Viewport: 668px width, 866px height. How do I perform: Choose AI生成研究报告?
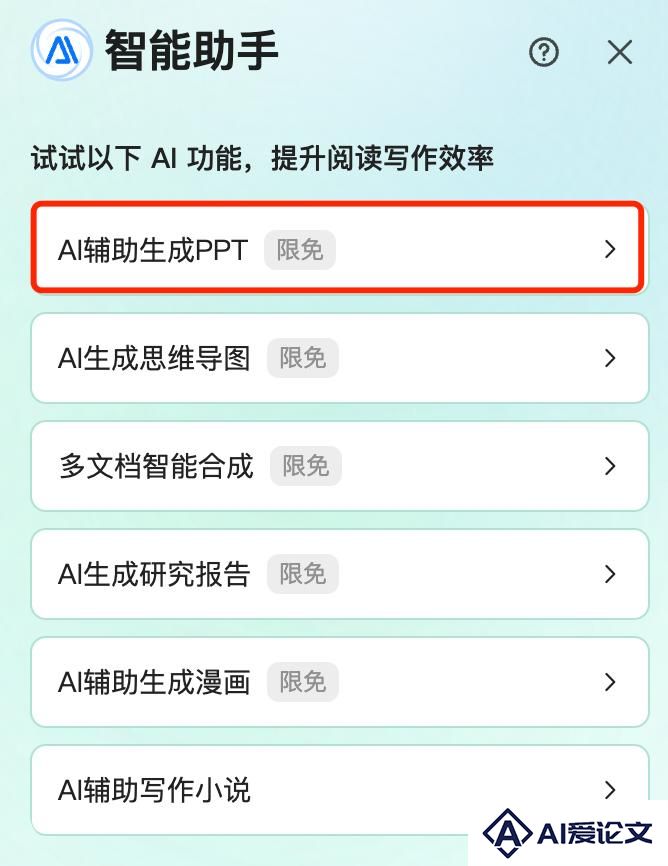[x=338, y=574]
